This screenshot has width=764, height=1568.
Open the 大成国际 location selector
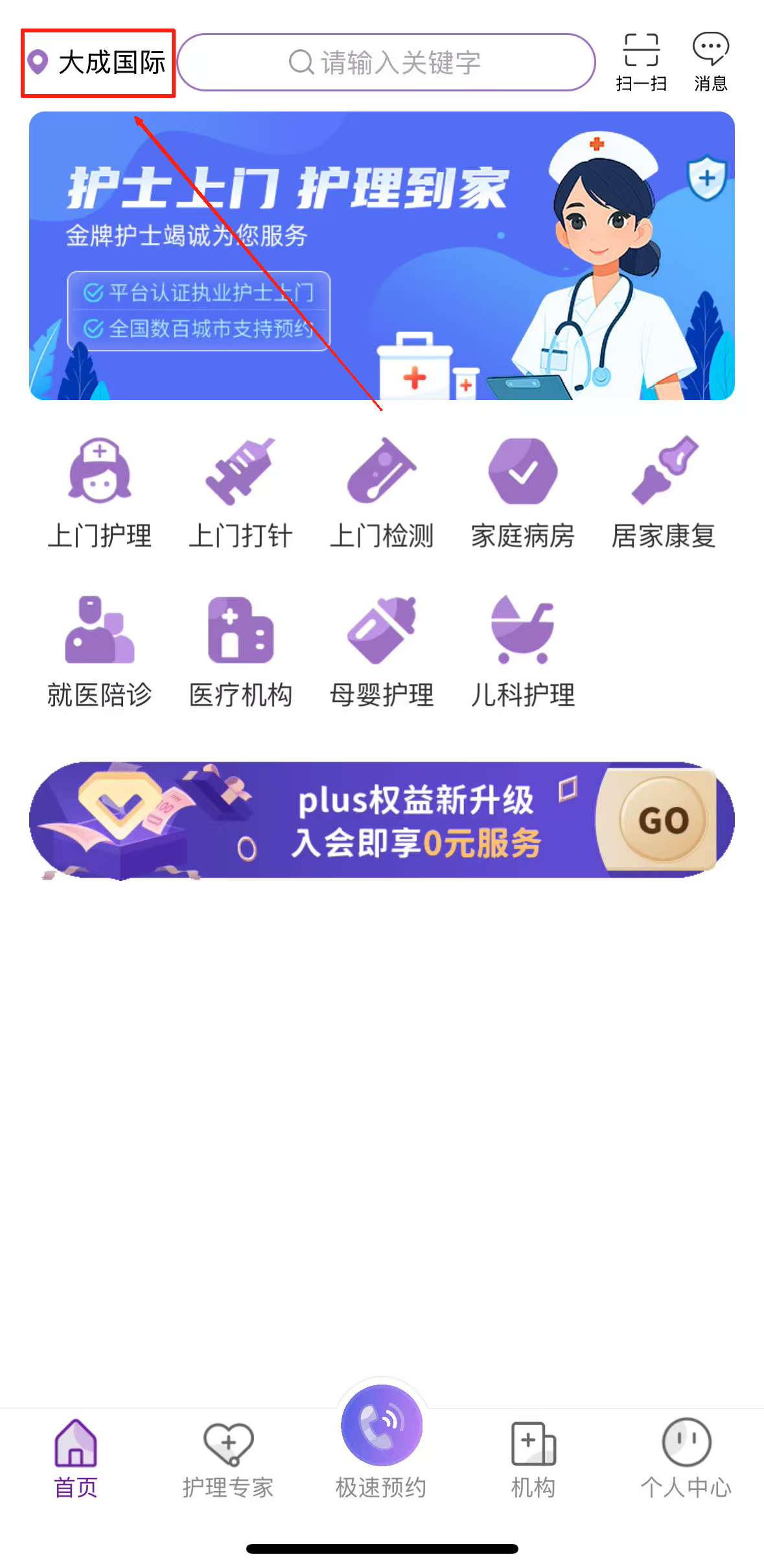[97, 63]
